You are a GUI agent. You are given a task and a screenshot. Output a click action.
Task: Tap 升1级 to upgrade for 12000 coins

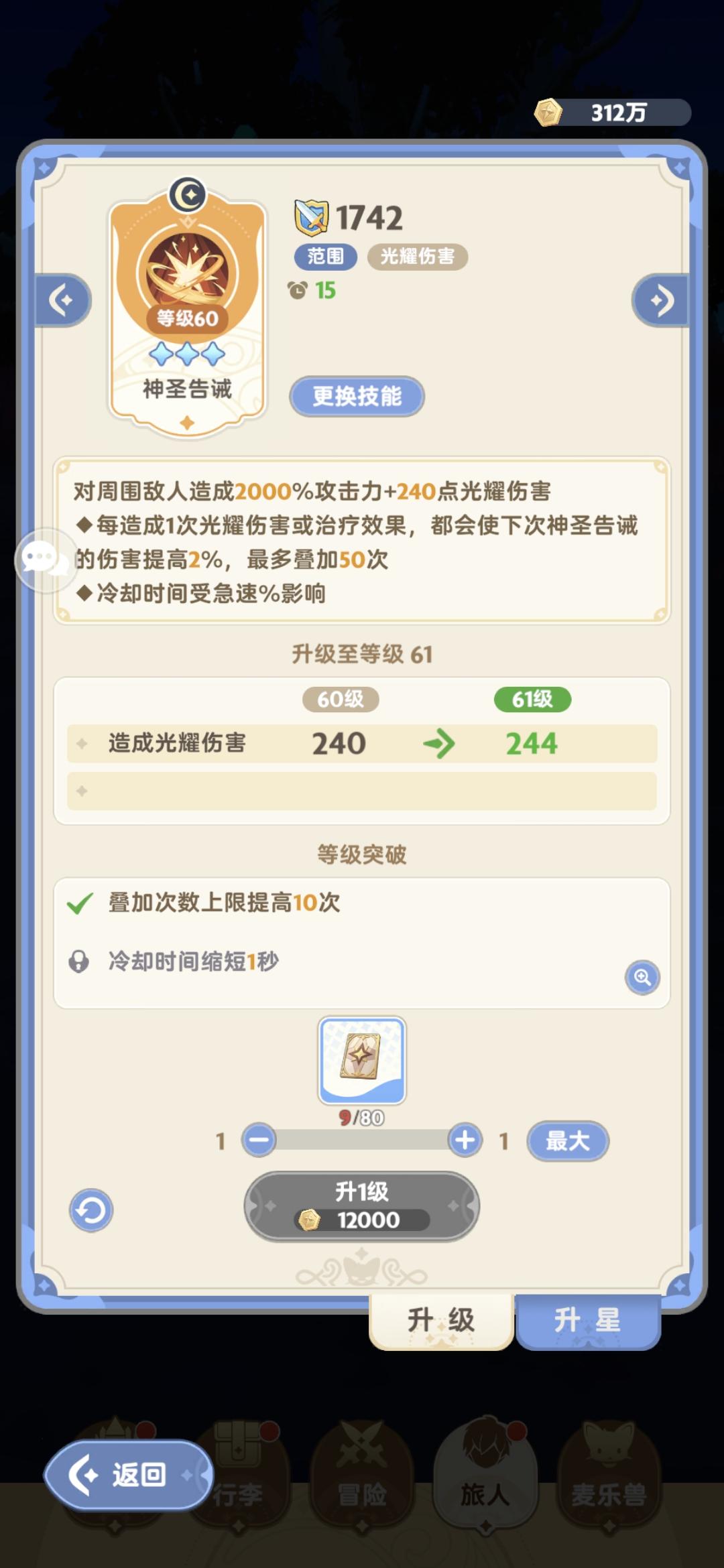[x=362, y=1203]
